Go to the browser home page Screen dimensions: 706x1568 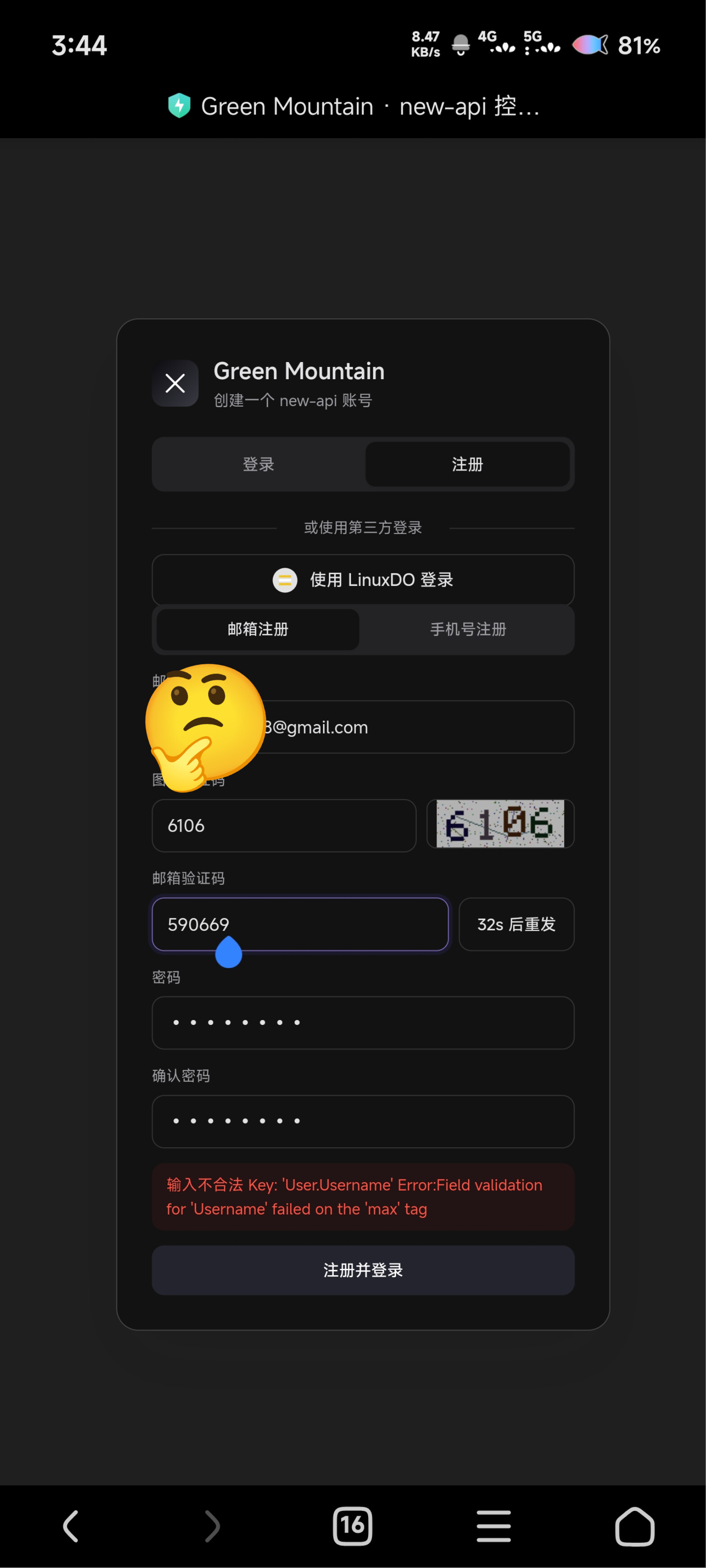pyautogui.click(x=635, y=1526)
